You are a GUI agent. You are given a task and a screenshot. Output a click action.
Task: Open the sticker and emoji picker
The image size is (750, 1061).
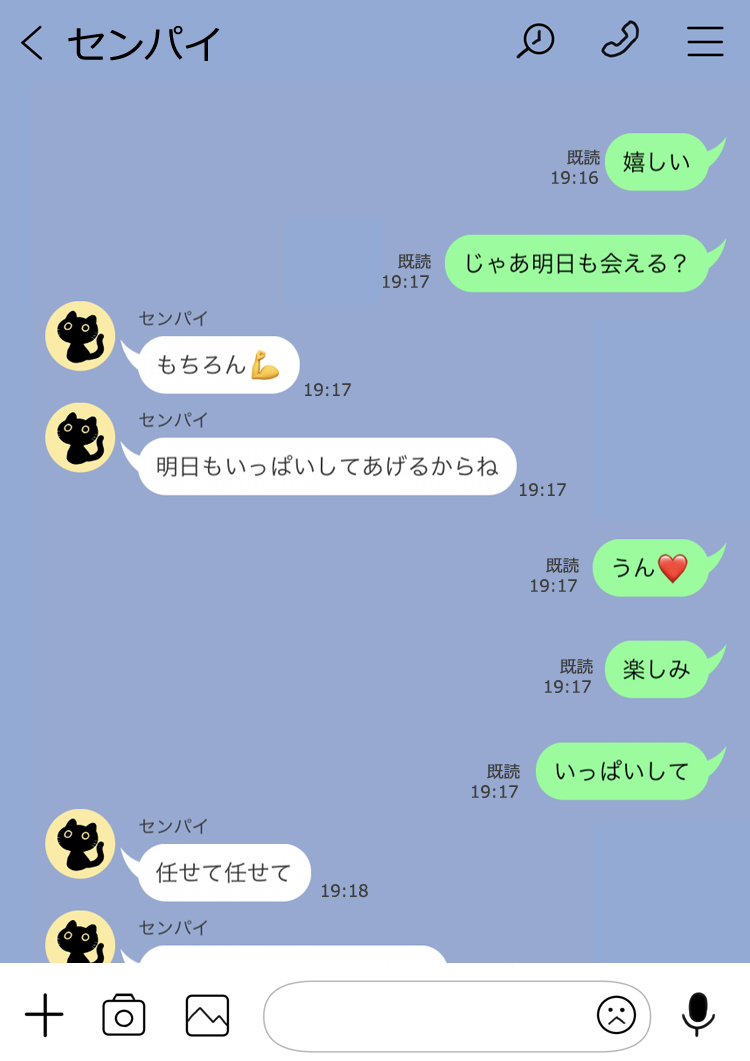pos(616,1016)
